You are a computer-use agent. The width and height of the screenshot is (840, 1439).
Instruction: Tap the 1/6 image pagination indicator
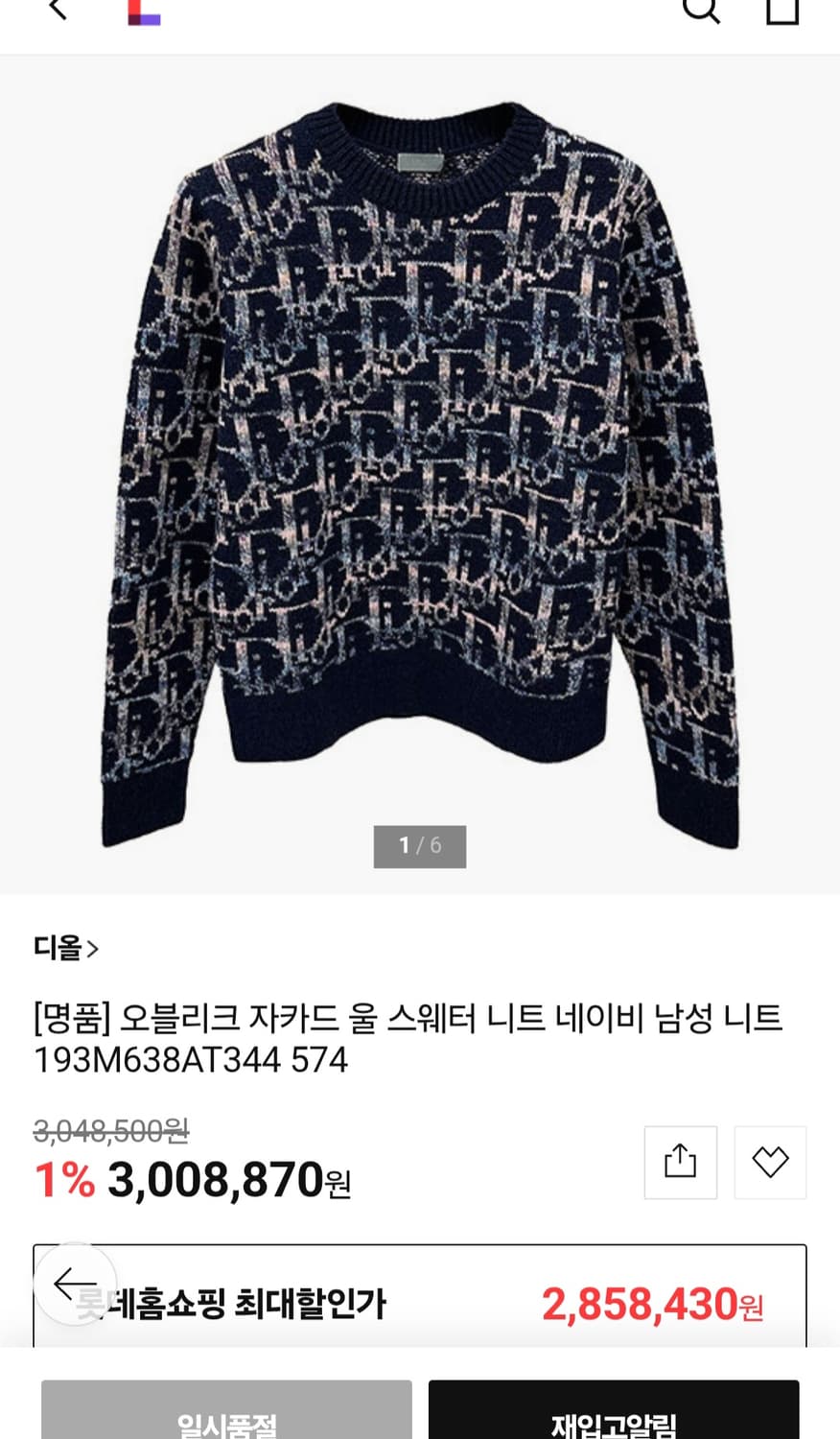point(419,846)
